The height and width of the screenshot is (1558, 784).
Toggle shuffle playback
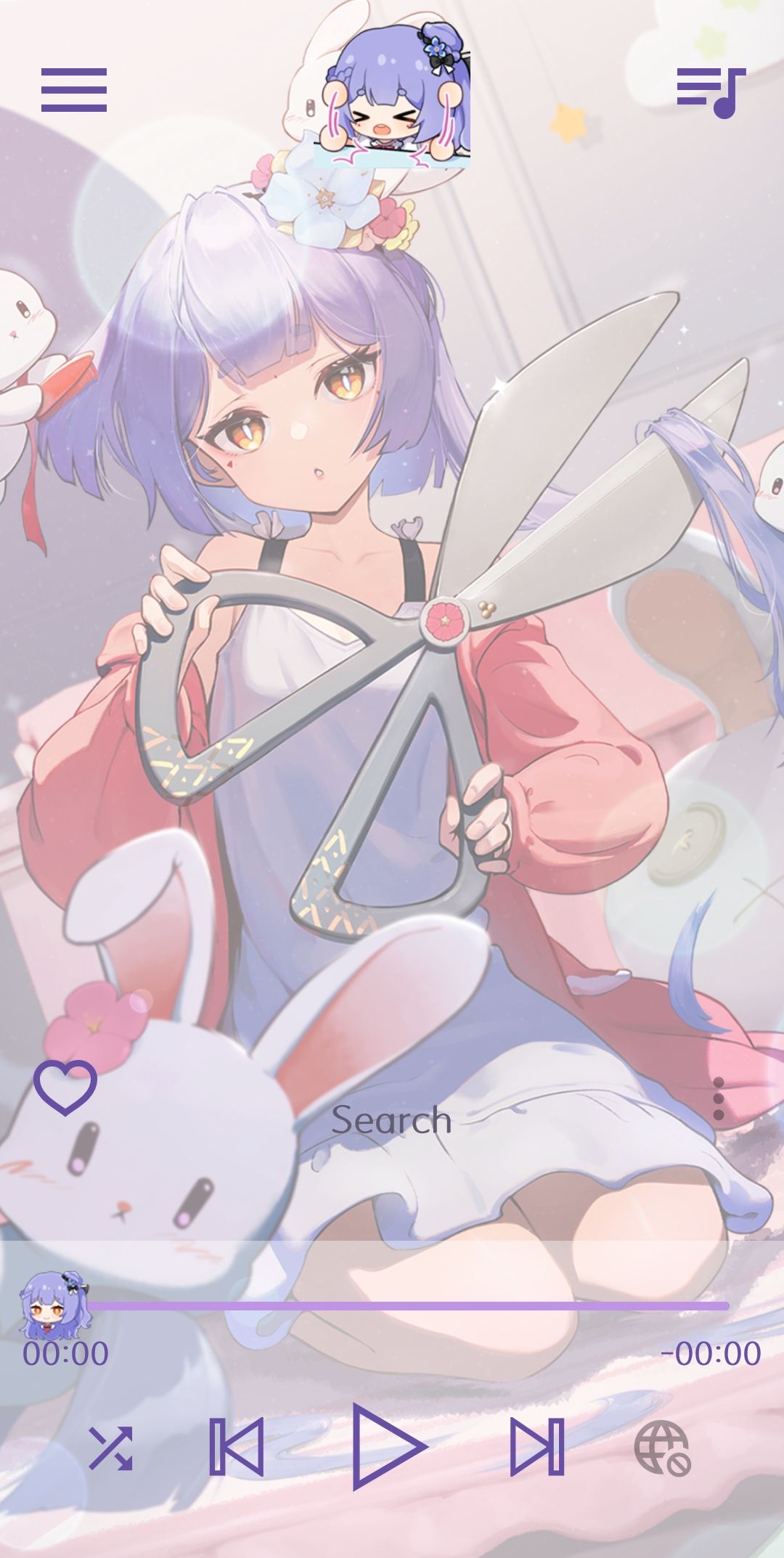pos(111,1448)
